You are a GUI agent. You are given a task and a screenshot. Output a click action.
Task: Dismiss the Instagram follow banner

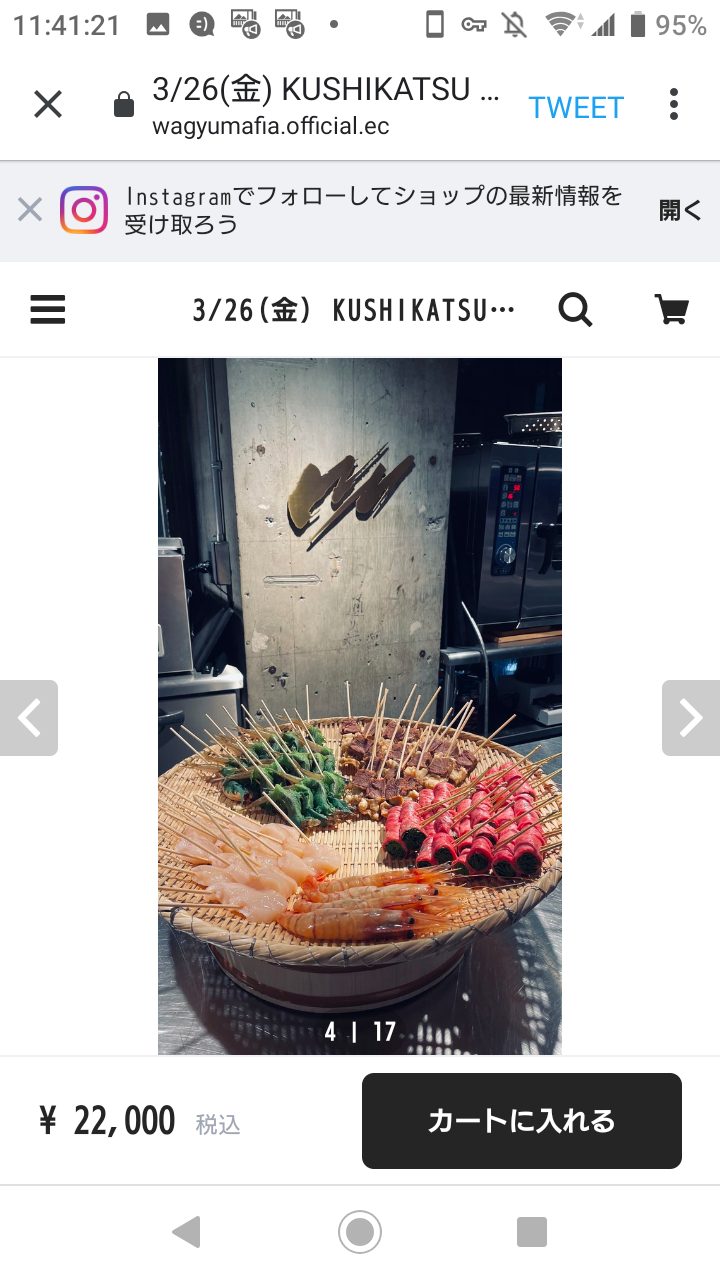click(x=30, y=210)
